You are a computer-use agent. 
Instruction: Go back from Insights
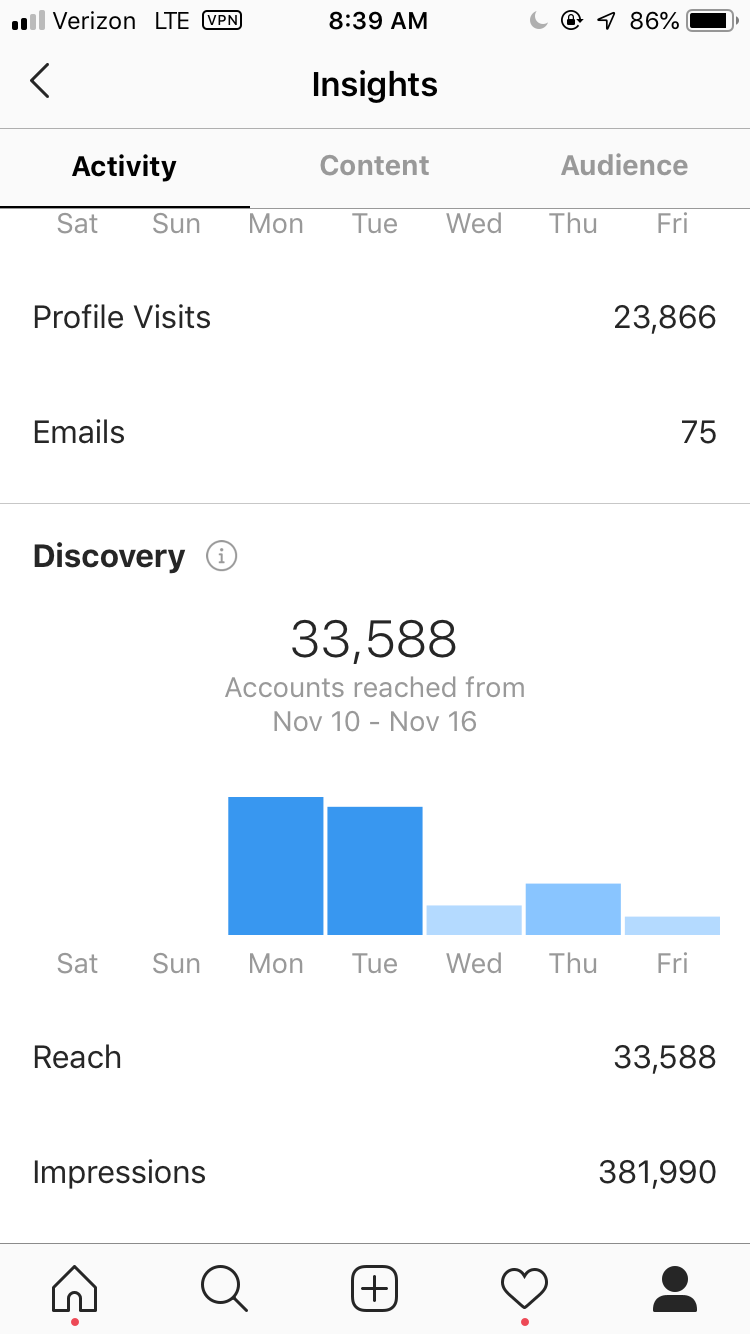[x=40, y=82]
